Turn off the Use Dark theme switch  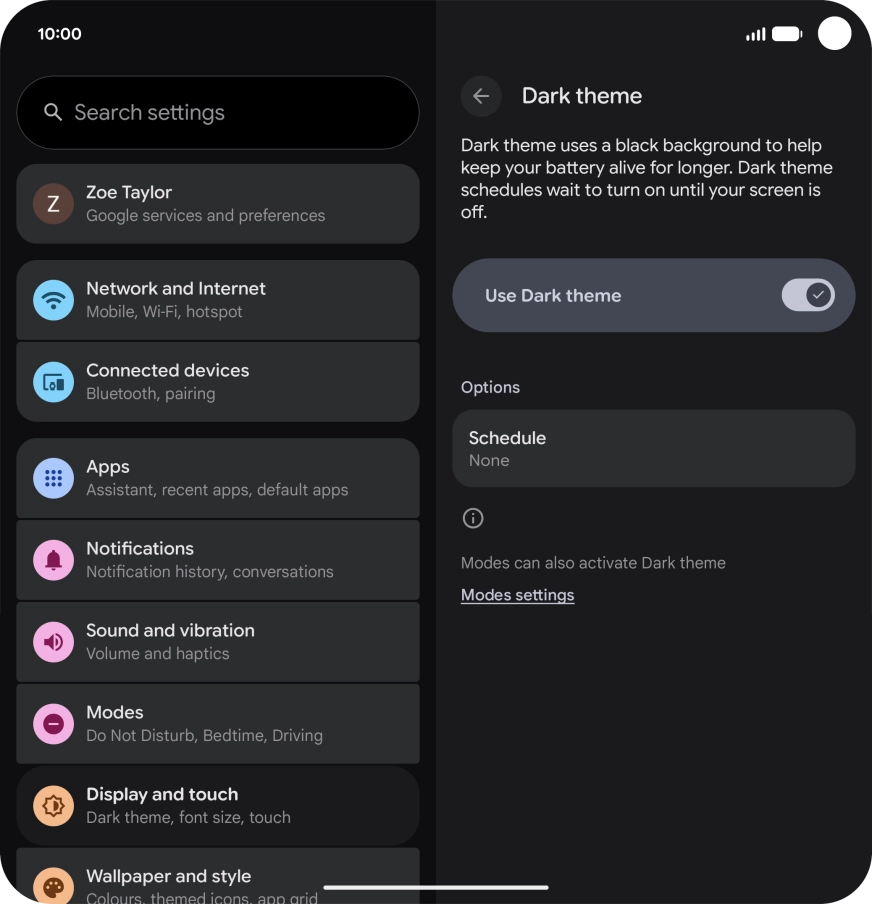[x=807, y=295]
